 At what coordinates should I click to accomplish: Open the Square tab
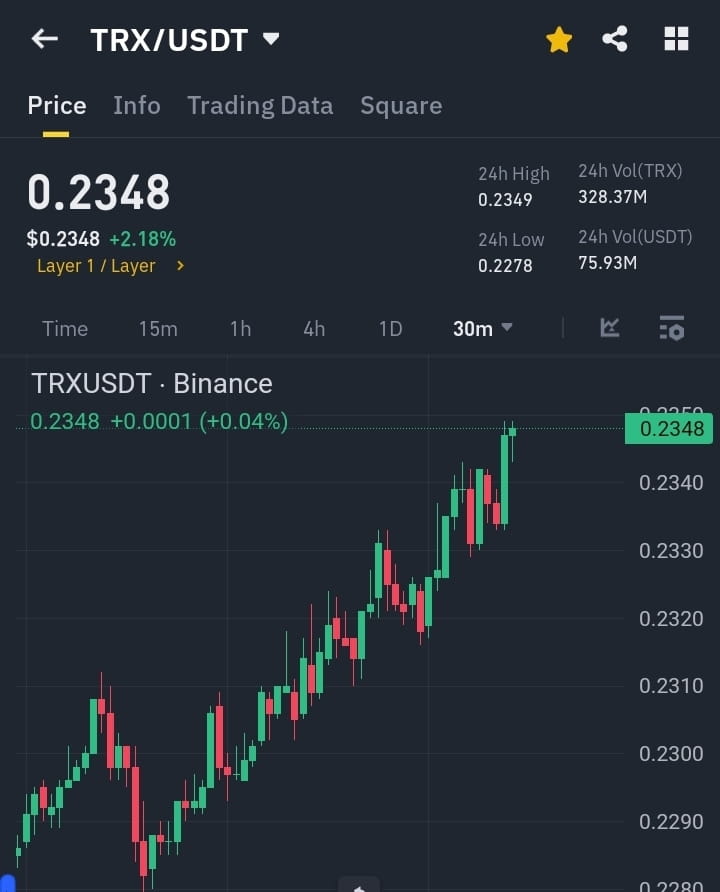401,105
